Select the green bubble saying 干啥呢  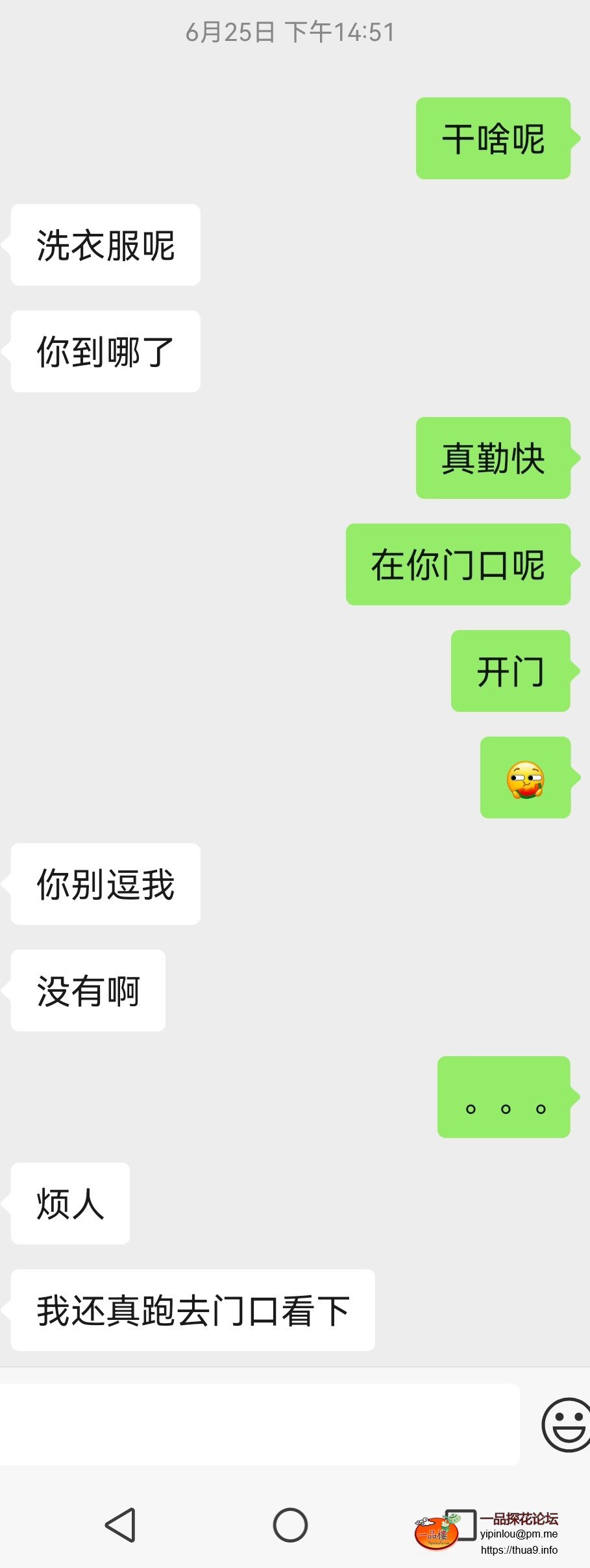pos(493,137)
